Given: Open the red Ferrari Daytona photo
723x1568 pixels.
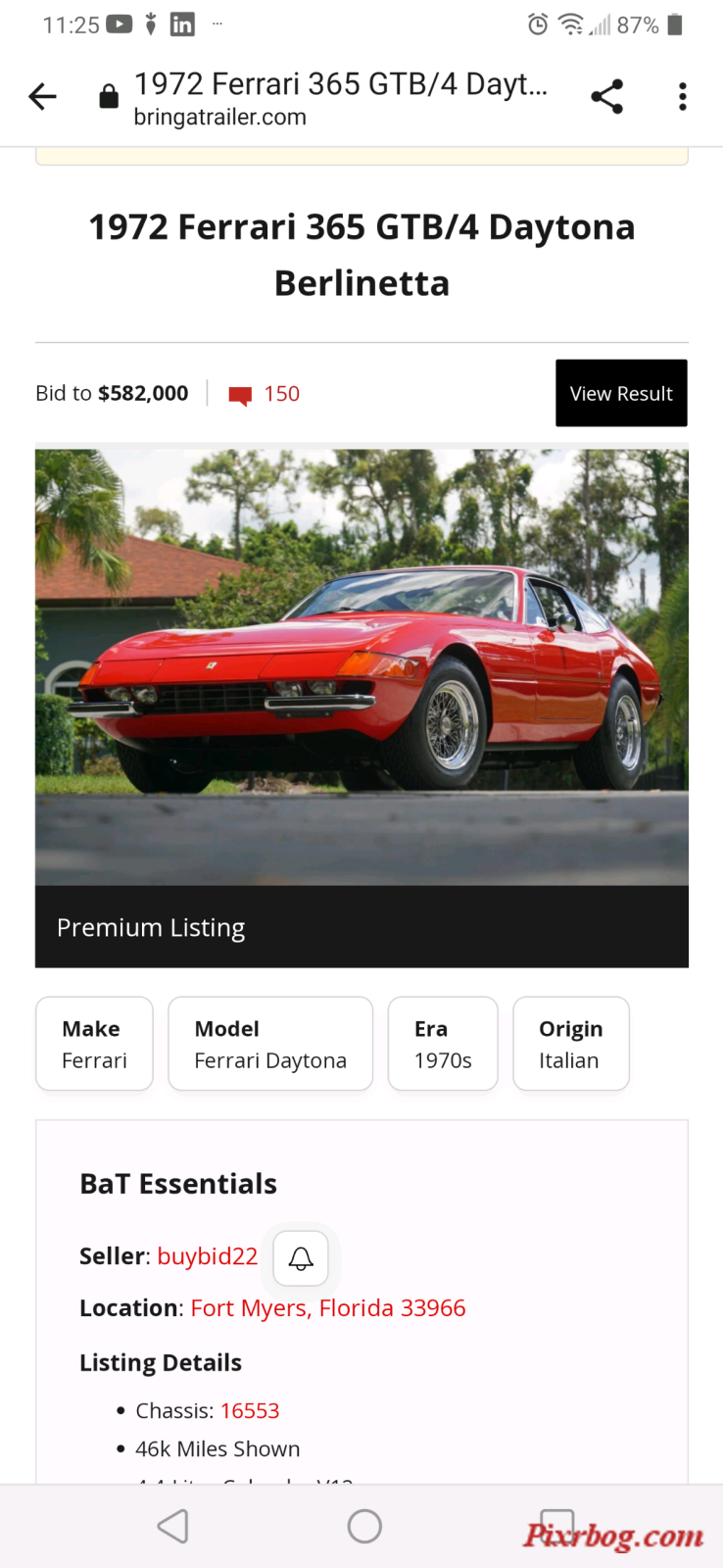Looking at the screenshot, I should (361, 666).
